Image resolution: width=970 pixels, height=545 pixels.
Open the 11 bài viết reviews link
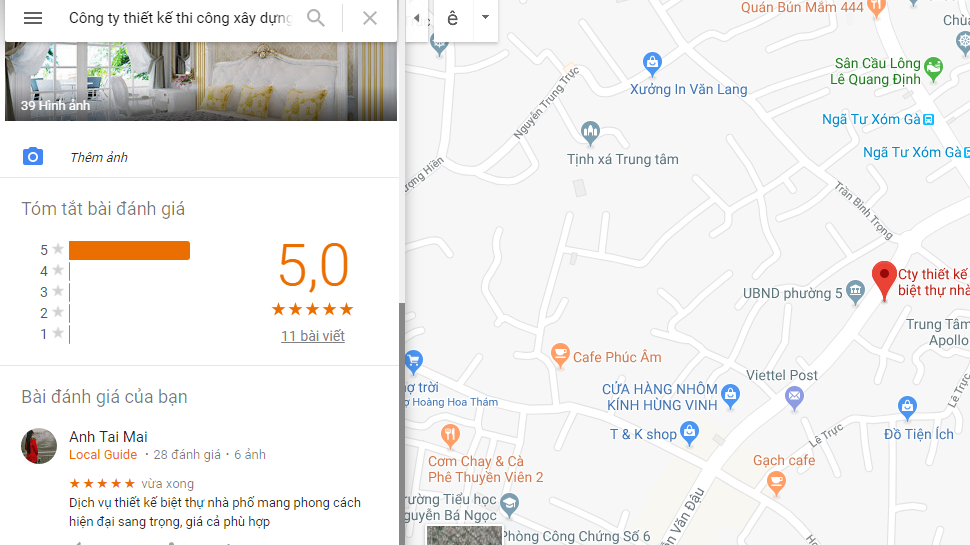[313, 336]
